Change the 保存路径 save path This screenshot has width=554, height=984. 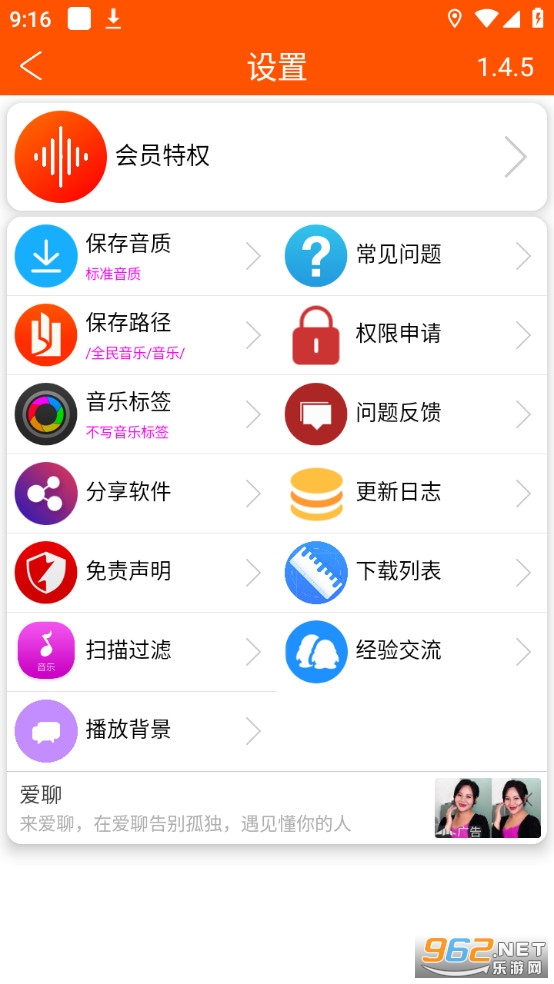click(x=142, y=335)
